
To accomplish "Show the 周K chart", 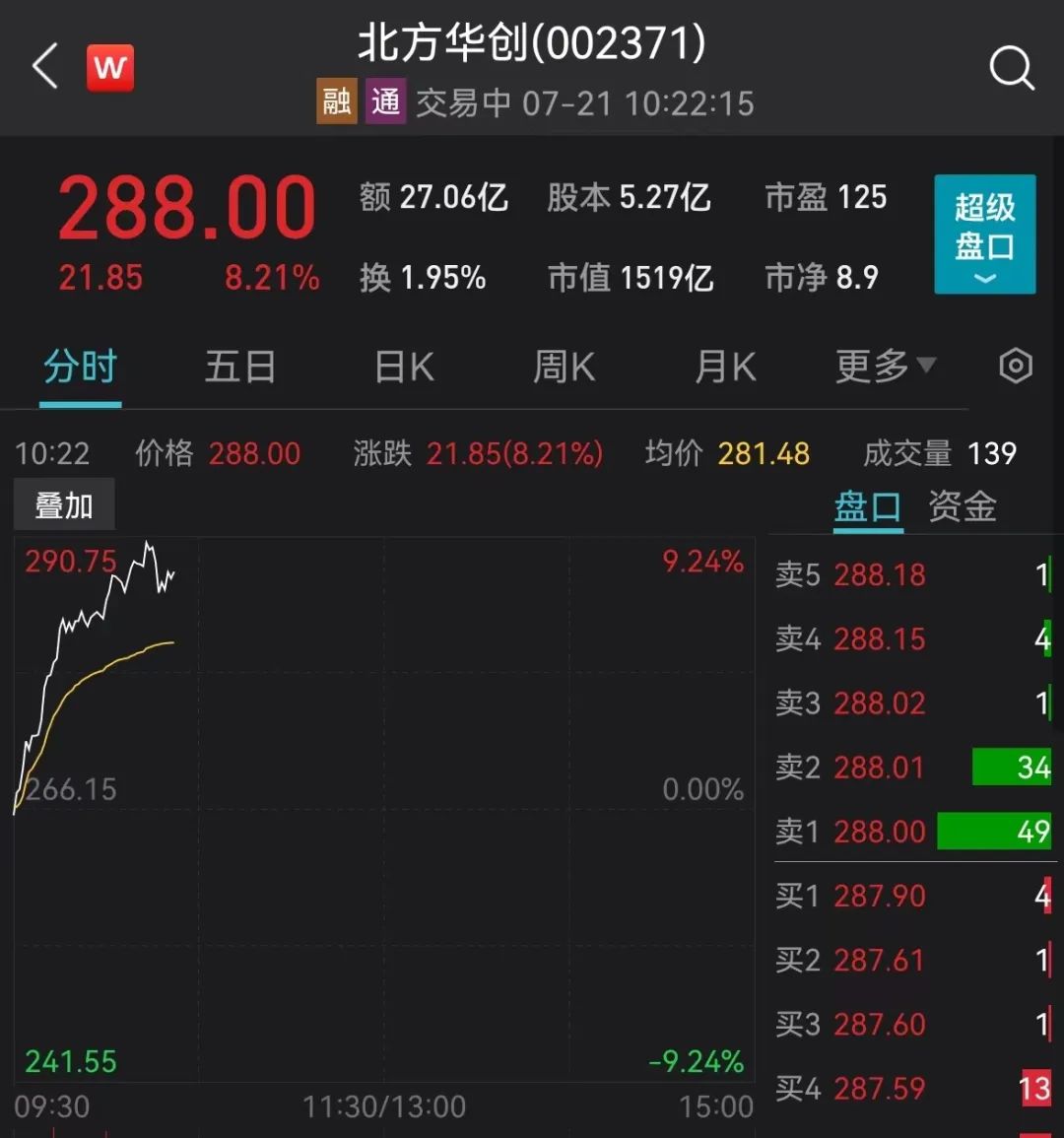I will click(564, 368).
